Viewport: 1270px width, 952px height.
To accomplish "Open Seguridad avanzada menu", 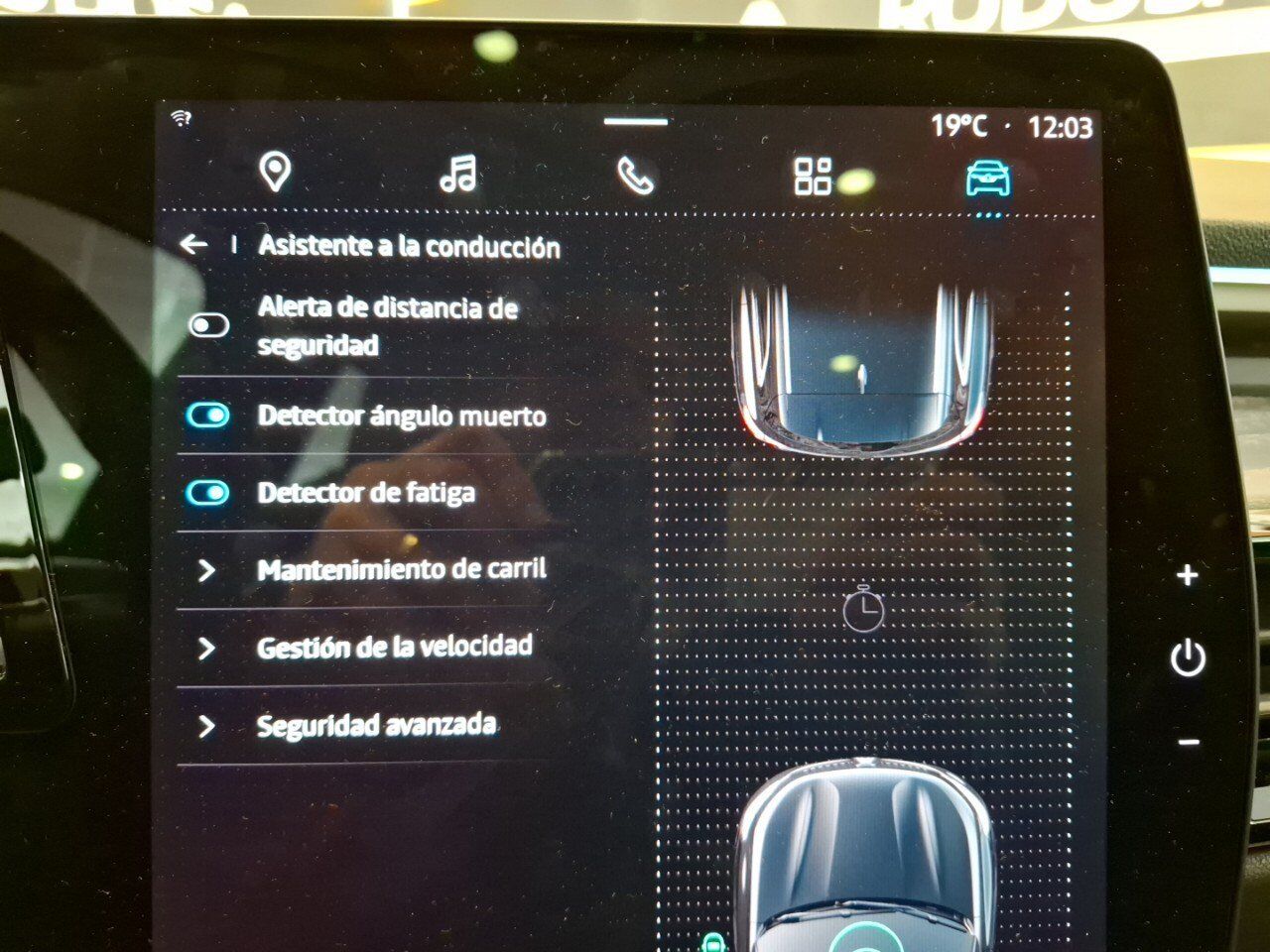I will pos(375,725).
